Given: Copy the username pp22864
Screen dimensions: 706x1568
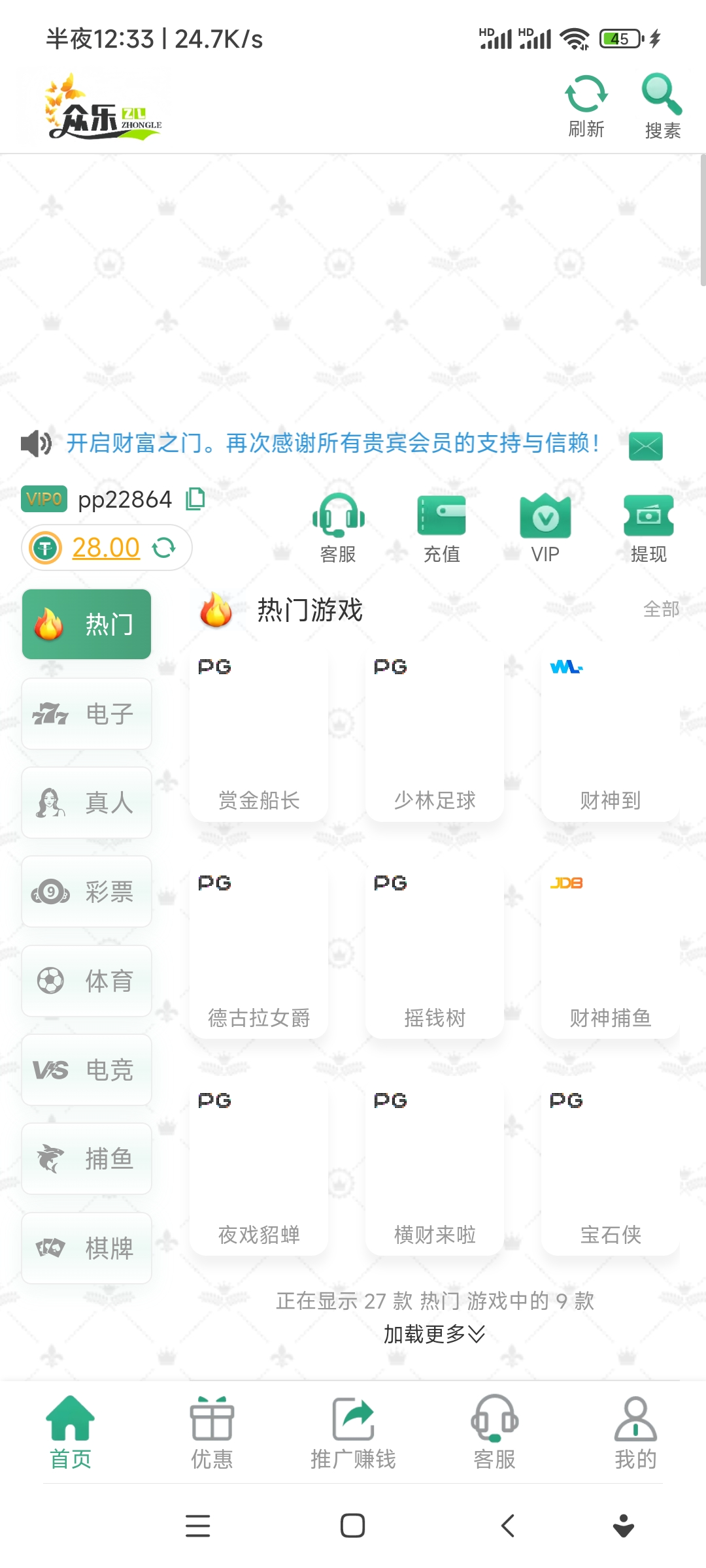Looking at the screenshot, I should pyautogui.click(x=195, y=499).
